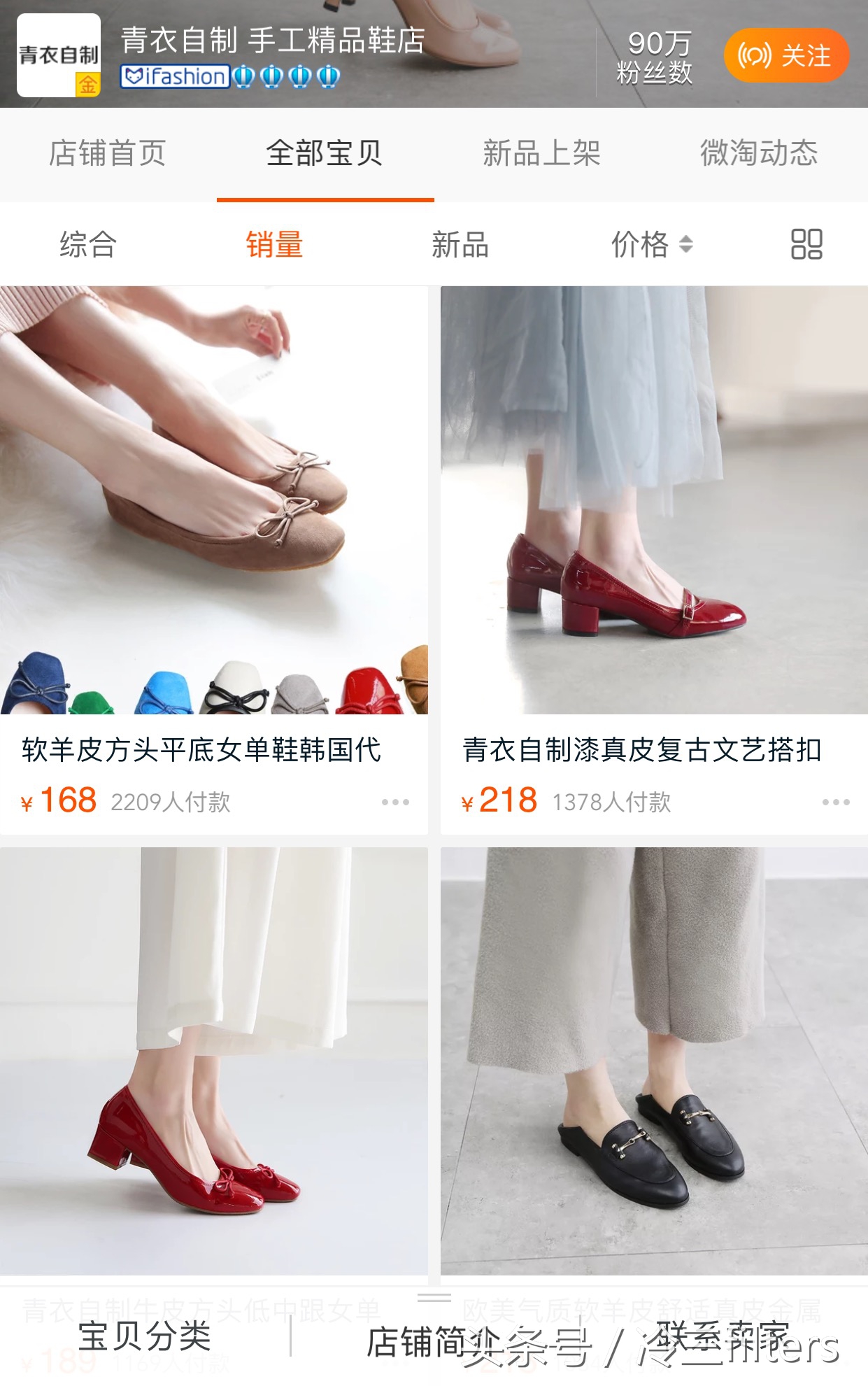Go to the 微淘动态 tab
Screen dimensions: 868x1386
click(759, 153)
